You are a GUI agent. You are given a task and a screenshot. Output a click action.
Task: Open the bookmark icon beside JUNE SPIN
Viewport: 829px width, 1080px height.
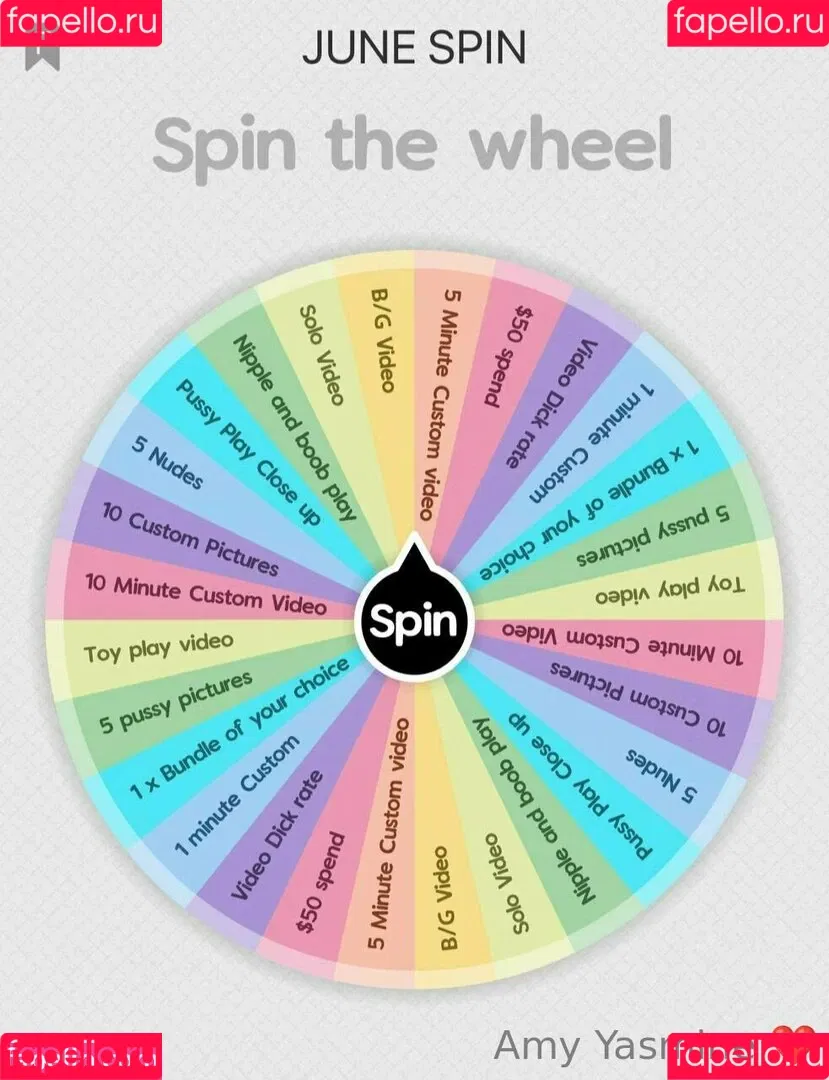click(43, 51)
